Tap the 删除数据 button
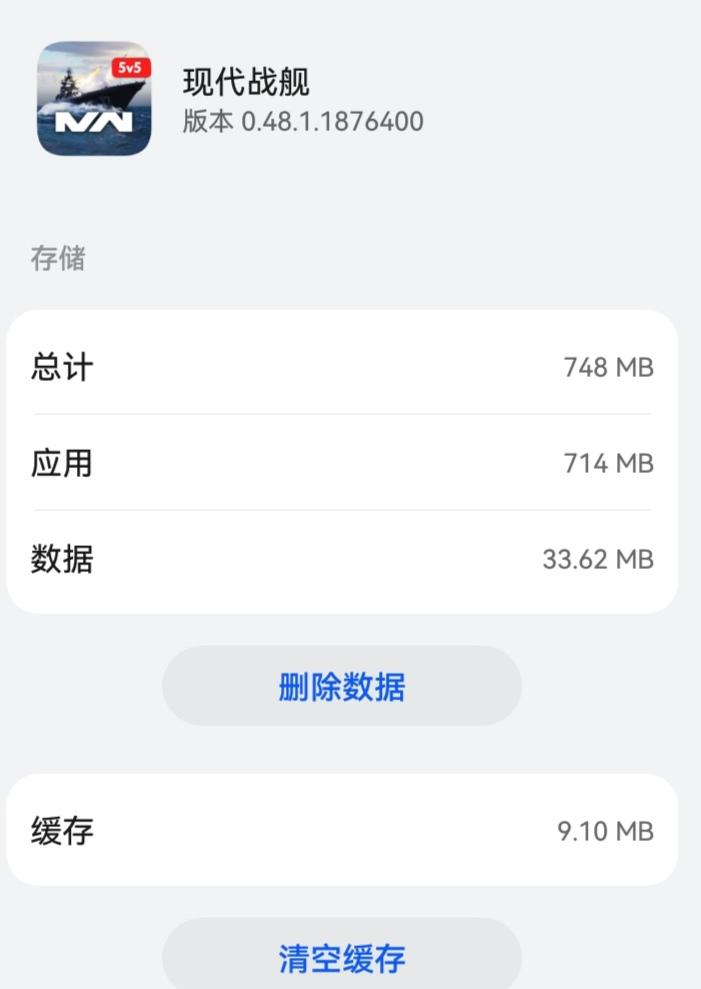This screenshot has width=701, height=989. (x=342, y=686)
